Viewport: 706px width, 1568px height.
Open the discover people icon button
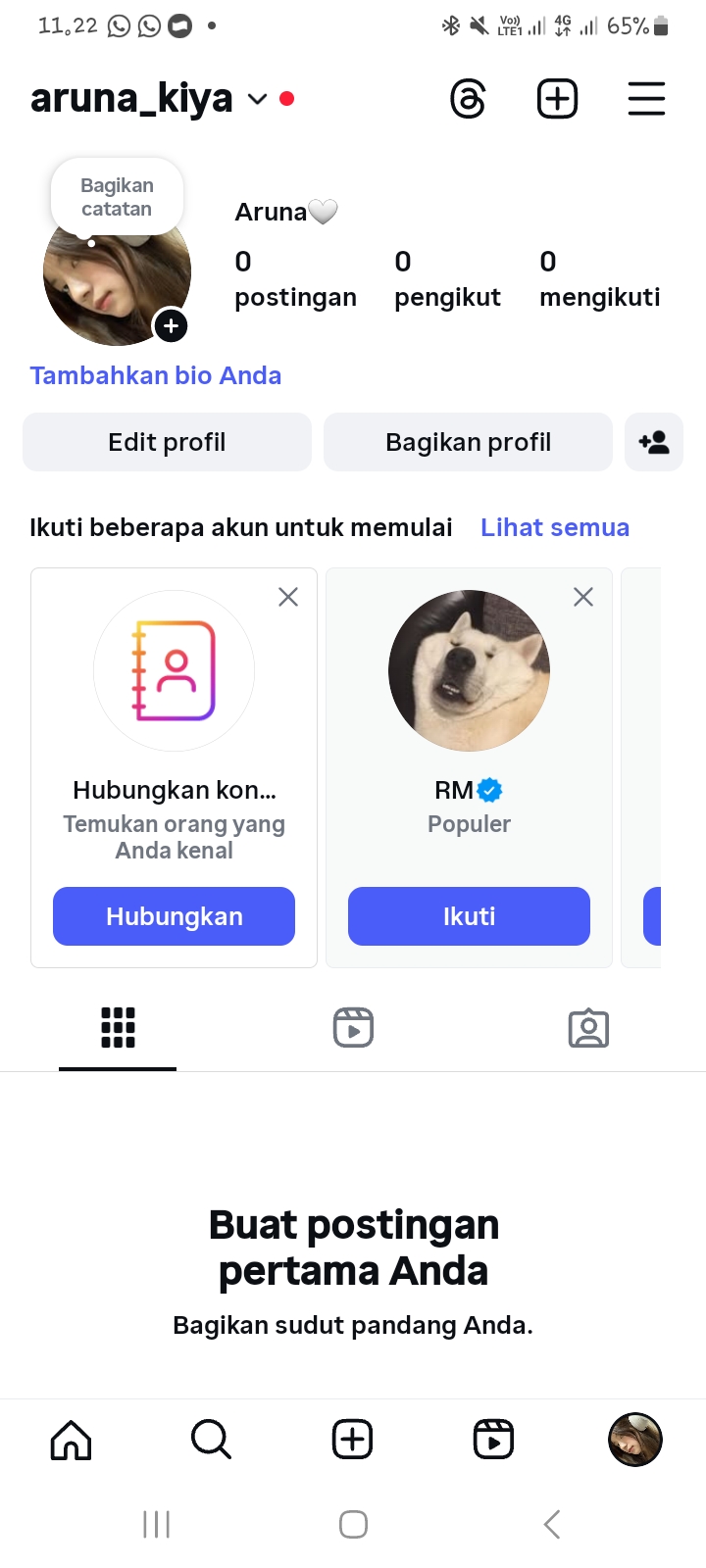click(x=653, y=442)
